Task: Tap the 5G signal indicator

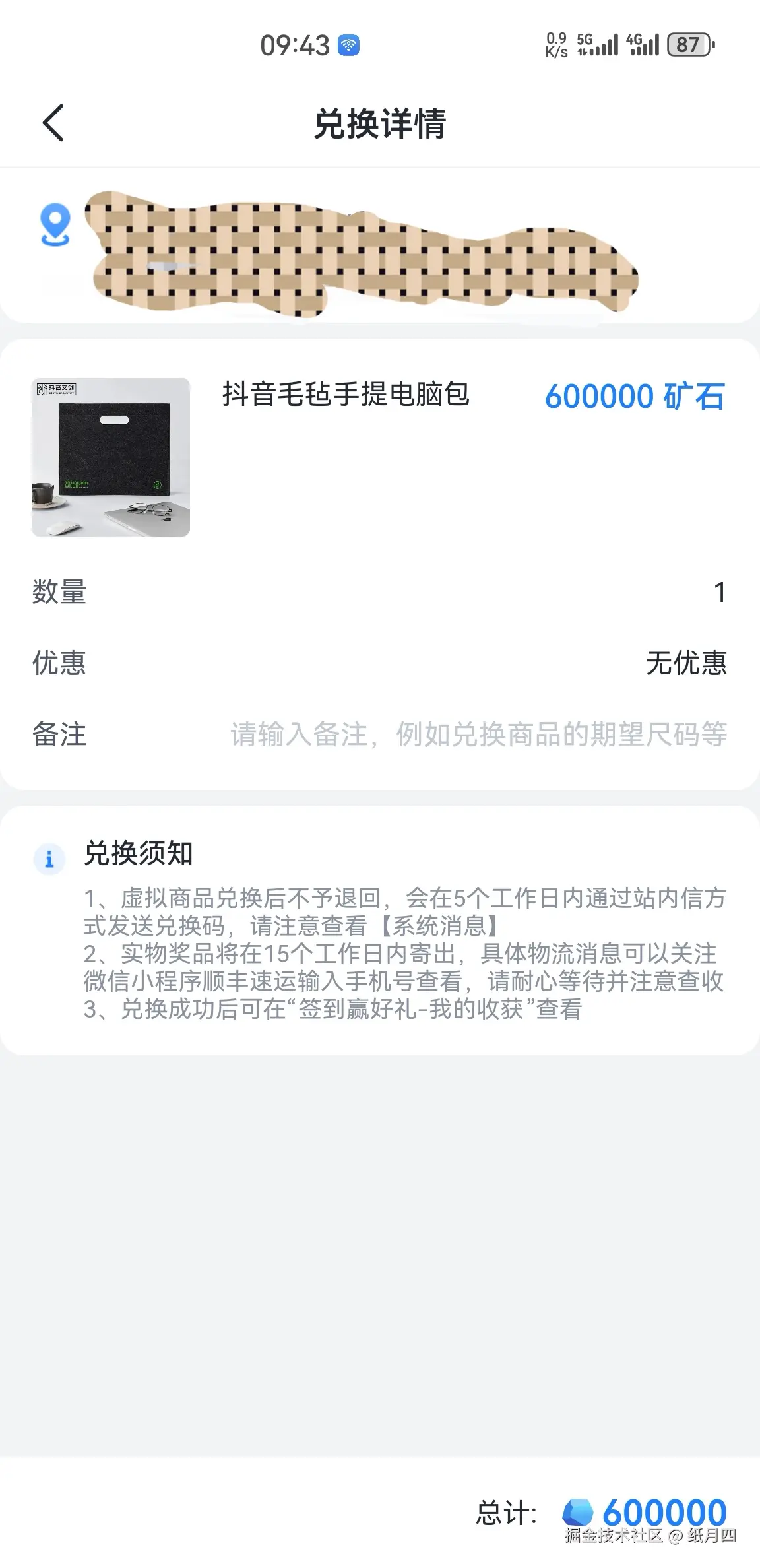Action: point(596,45)
